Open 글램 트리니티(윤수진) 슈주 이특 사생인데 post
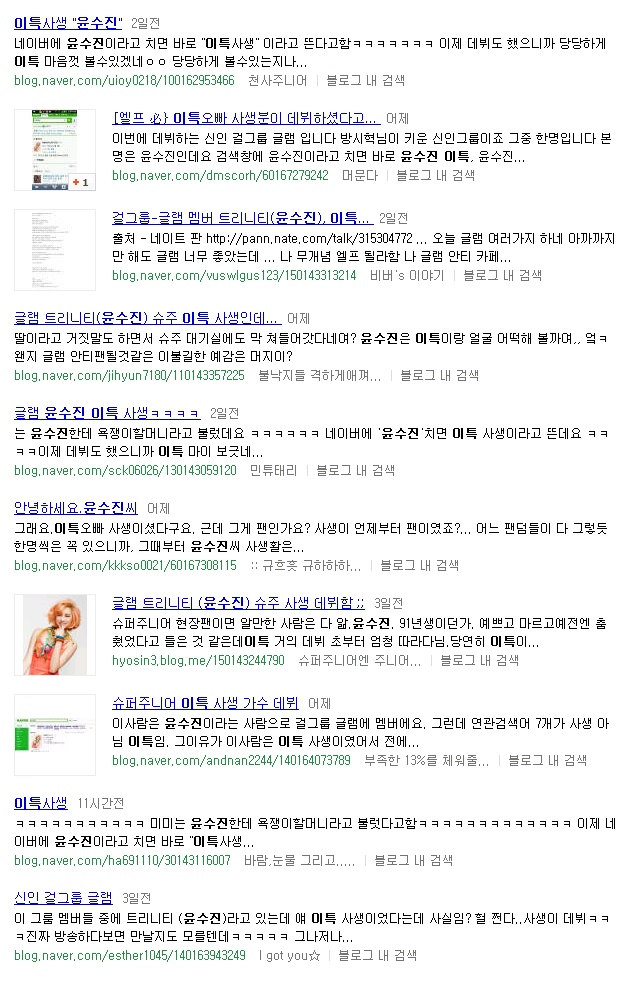This screenshot has height=982, width=636. pyautogui.click(x=147, y=318)
